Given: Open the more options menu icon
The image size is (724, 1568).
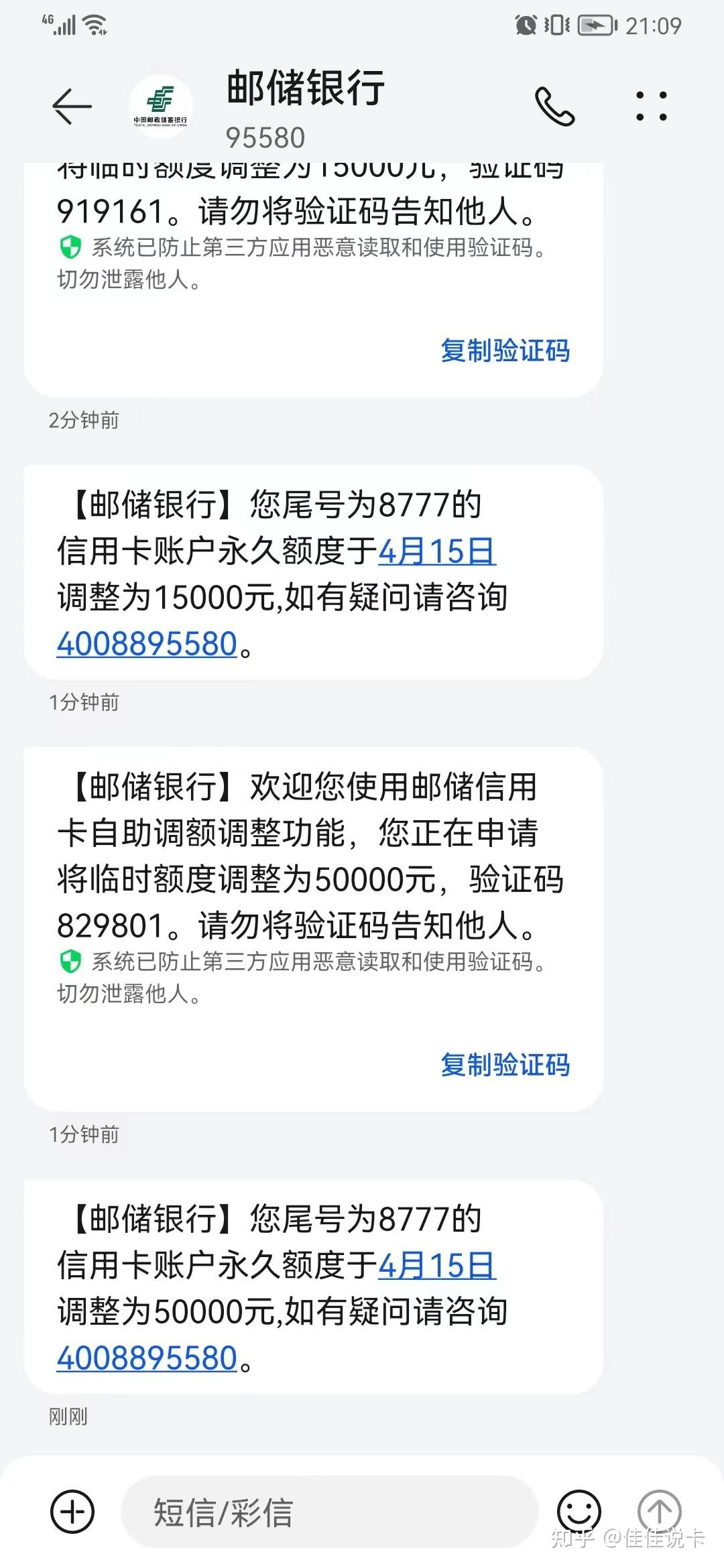Looking at the screenshot, I should (x=652, y=107).
